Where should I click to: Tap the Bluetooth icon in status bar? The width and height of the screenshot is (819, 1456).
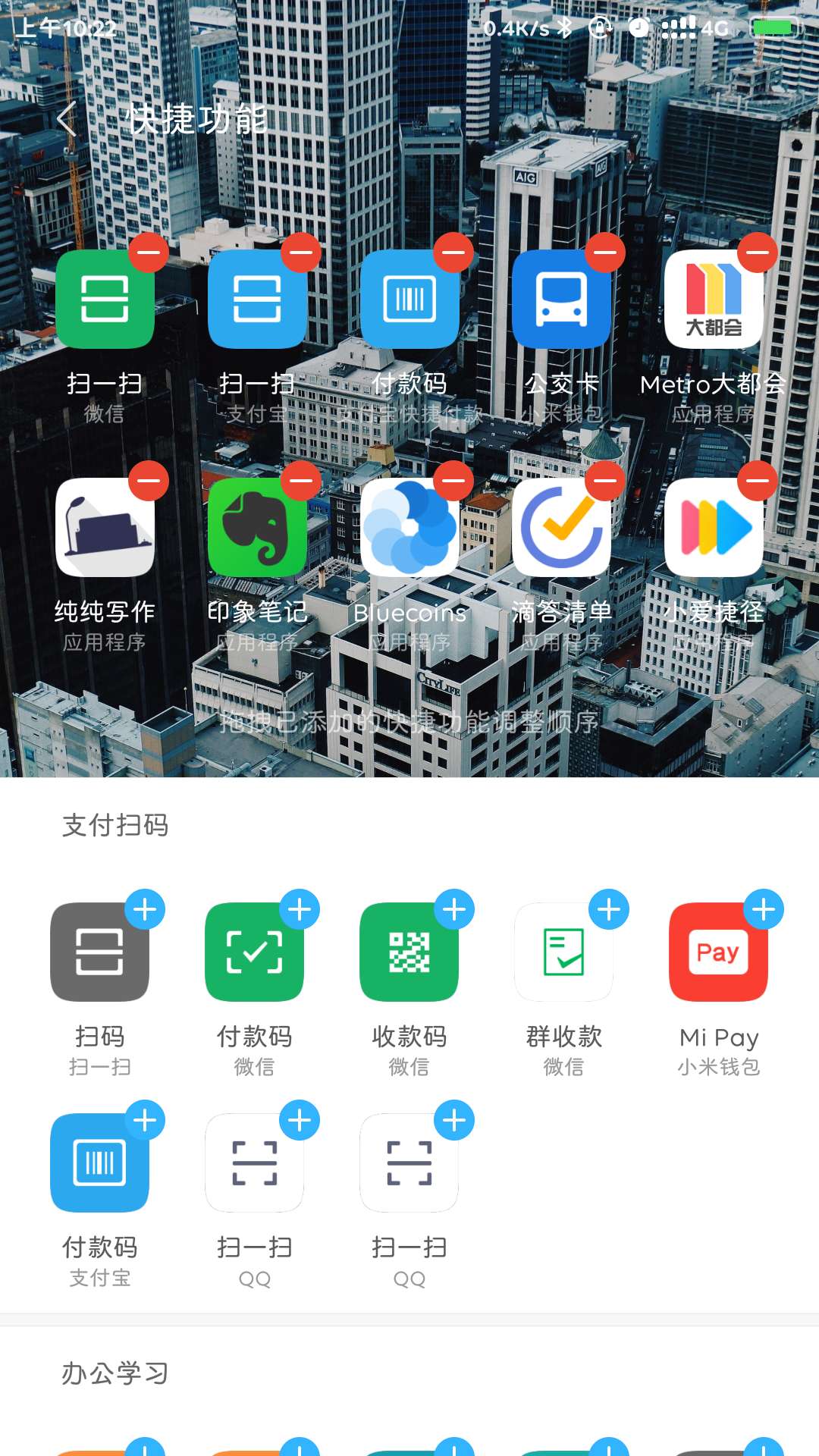pos(566,27)
